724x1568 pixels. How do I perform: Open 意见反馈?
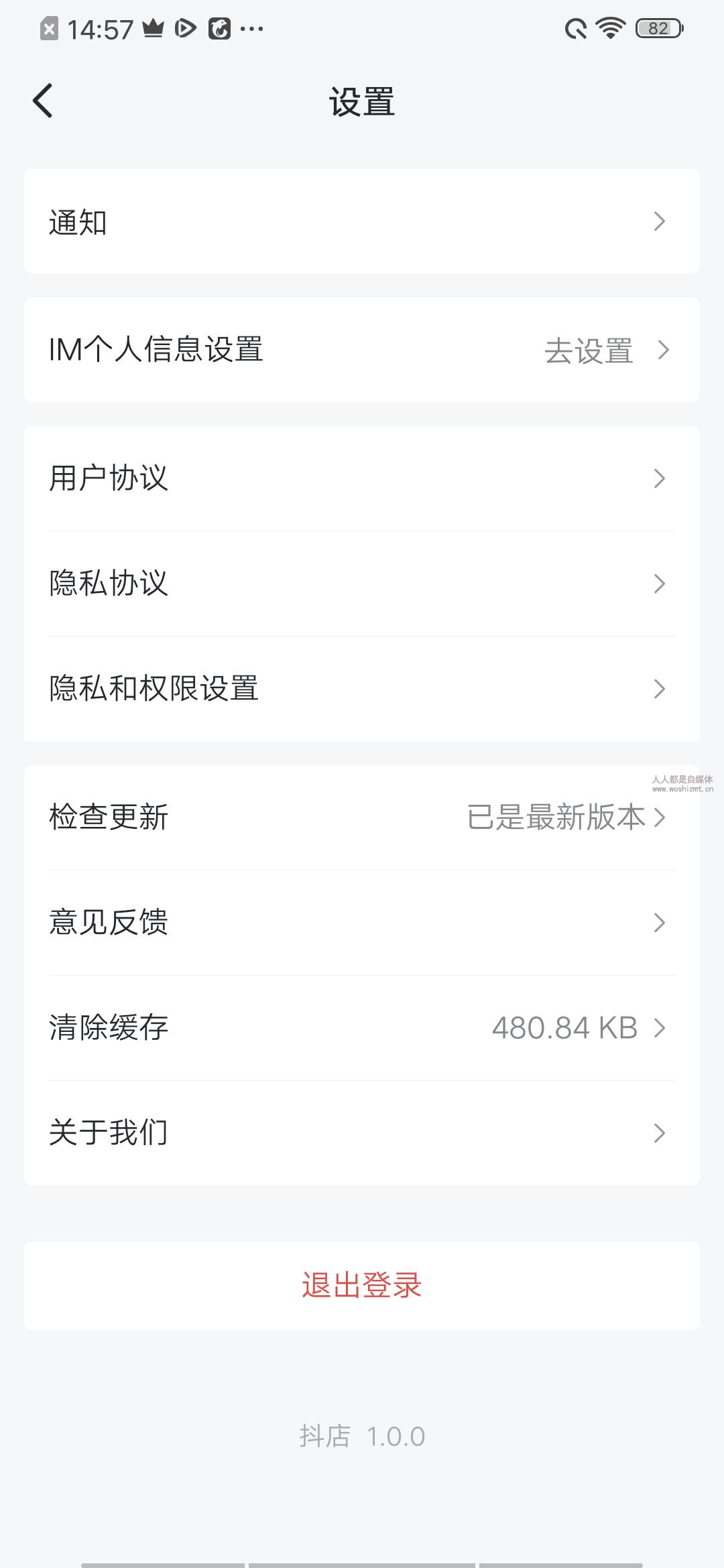(x=362, y=923)
